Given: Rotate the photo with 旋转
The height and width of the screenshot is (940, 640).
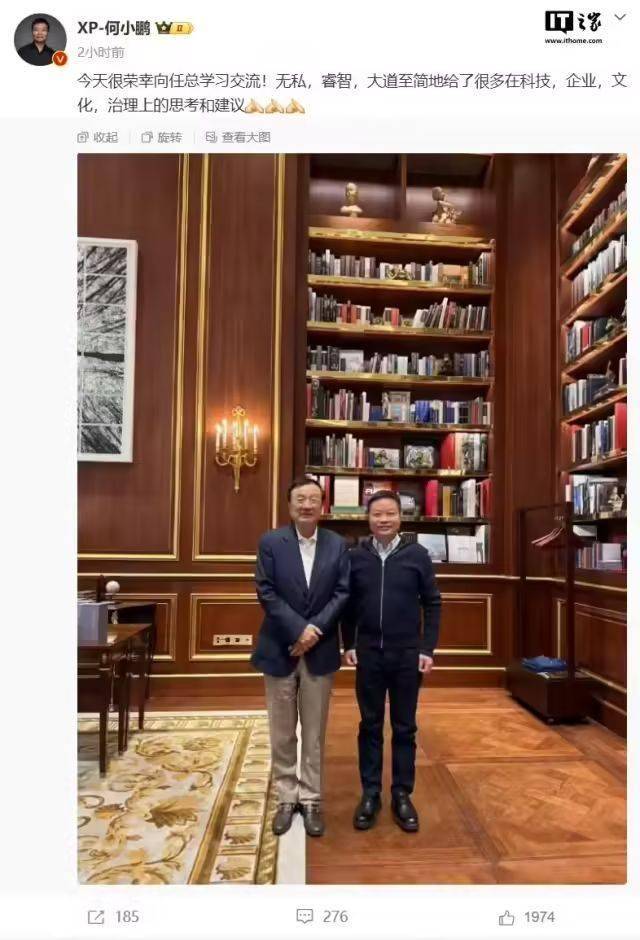Looking at the screenshot, I should [x=162, y=137].
